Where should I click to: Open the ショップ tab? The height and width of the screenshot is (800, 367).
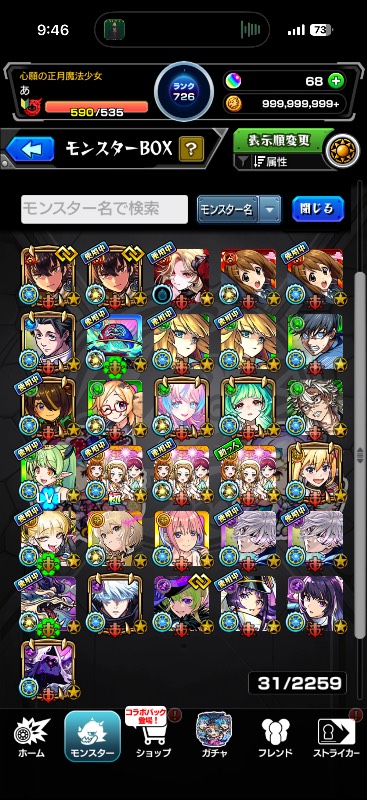click(x=153, y=736)
